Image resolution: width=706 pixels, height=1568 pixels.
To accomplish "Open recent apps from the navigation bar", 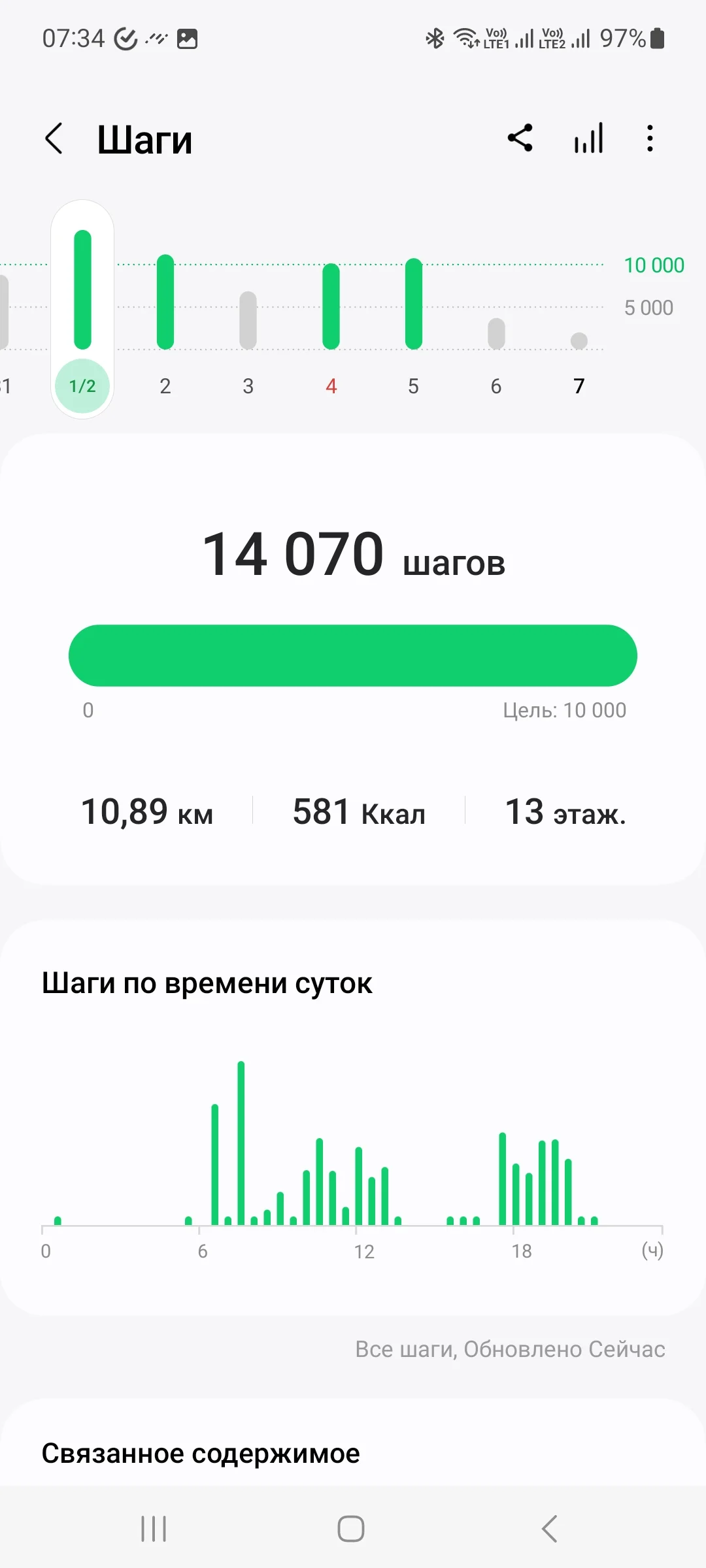I will pos(154,1529).
